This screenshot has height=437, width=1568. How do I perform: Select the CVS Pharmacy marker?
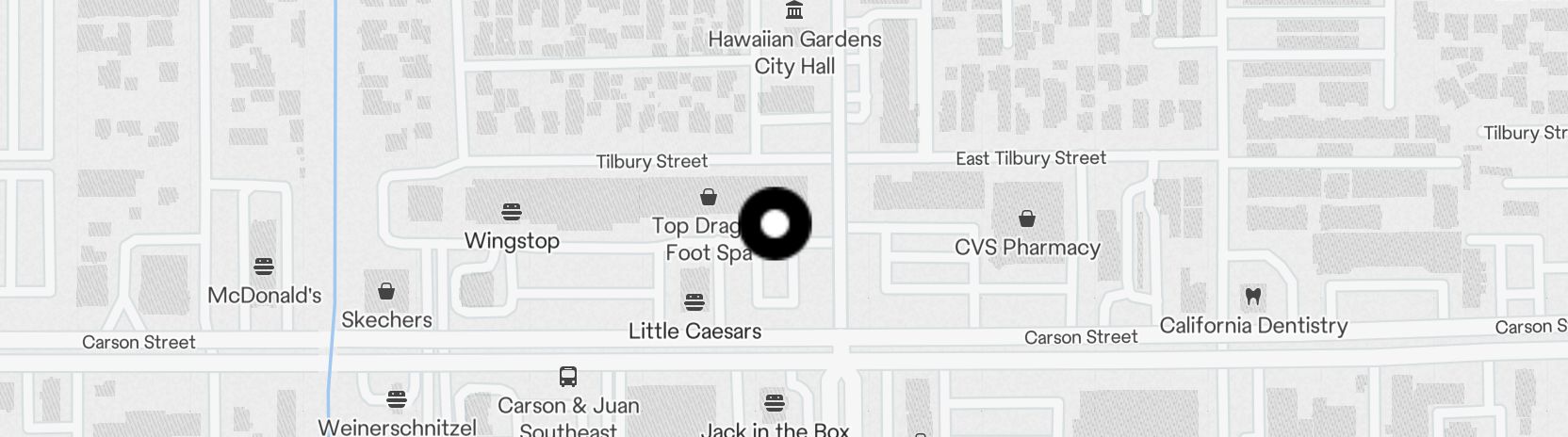pyautogui.click(x=1027, y=219)
